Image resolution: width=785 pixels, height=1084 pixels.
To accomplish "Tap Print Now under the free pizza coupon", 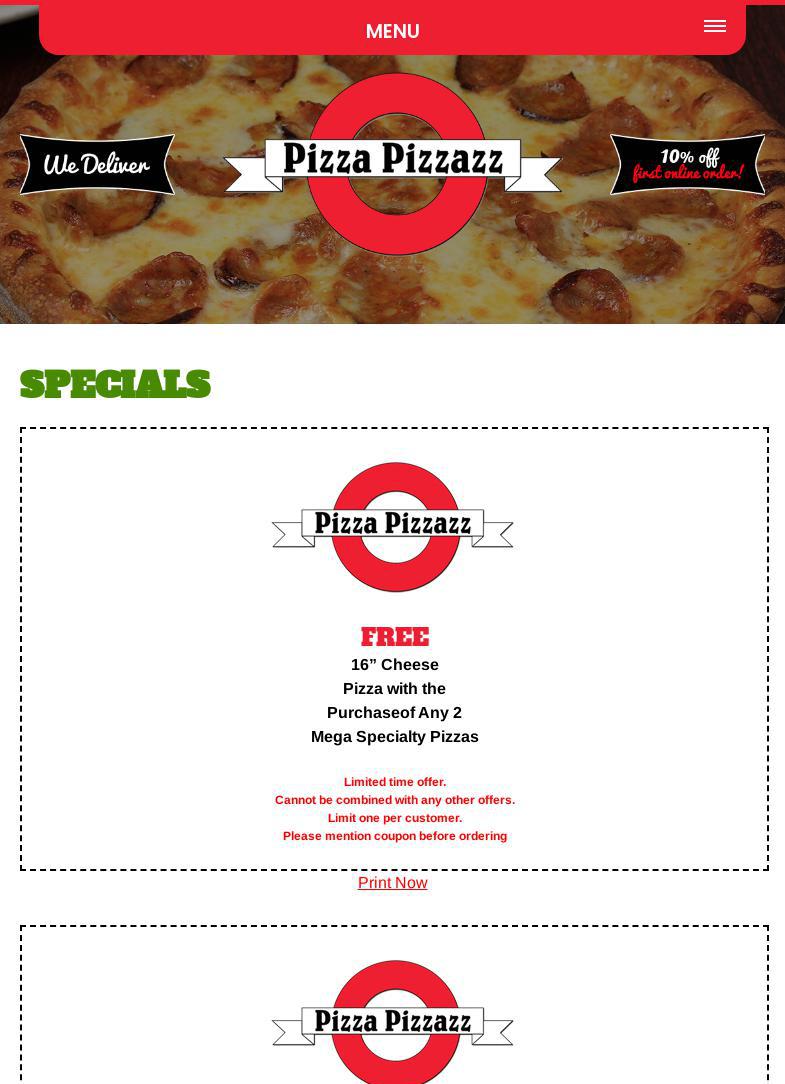I will coord(392,883).
